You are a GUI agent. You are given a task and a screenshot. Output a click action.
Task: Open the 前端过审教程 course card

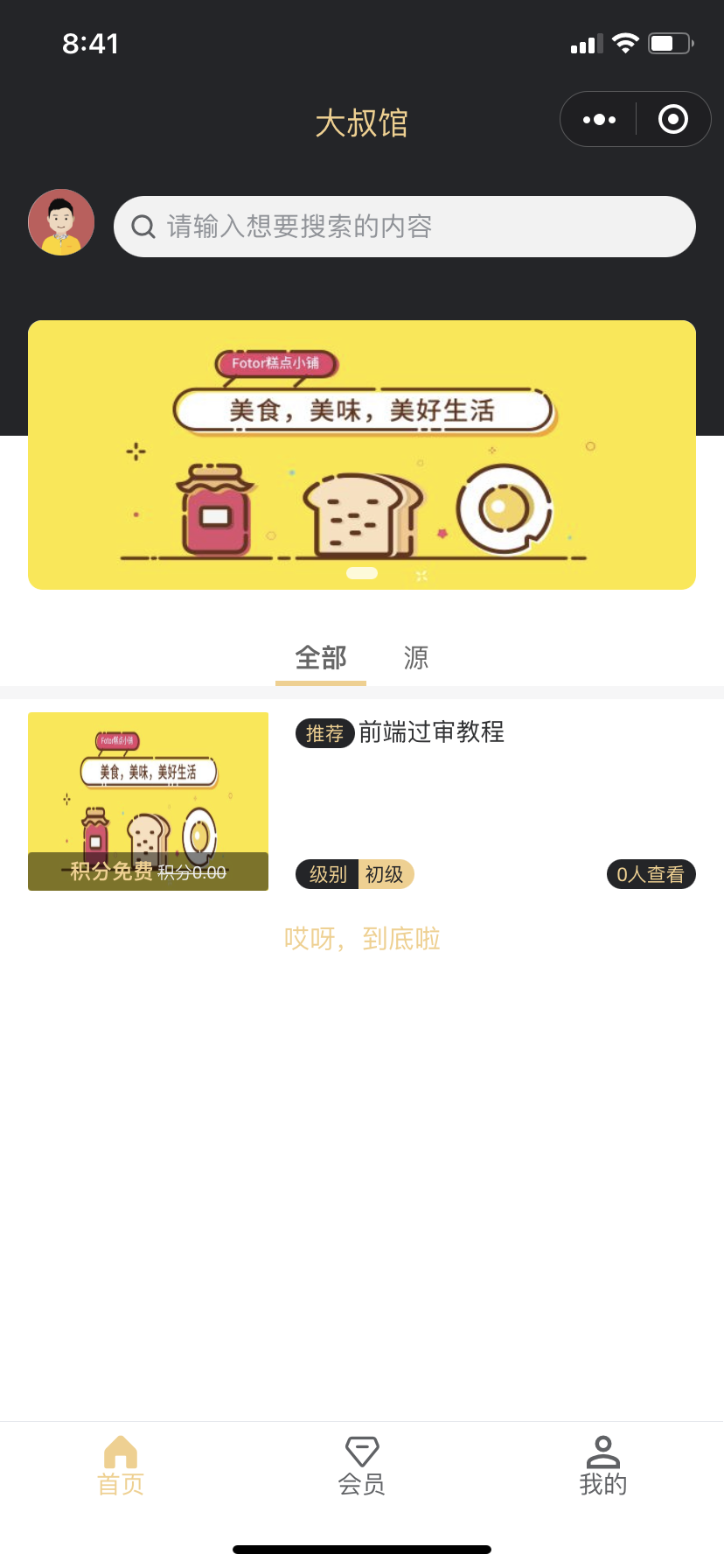click(362, 801)
